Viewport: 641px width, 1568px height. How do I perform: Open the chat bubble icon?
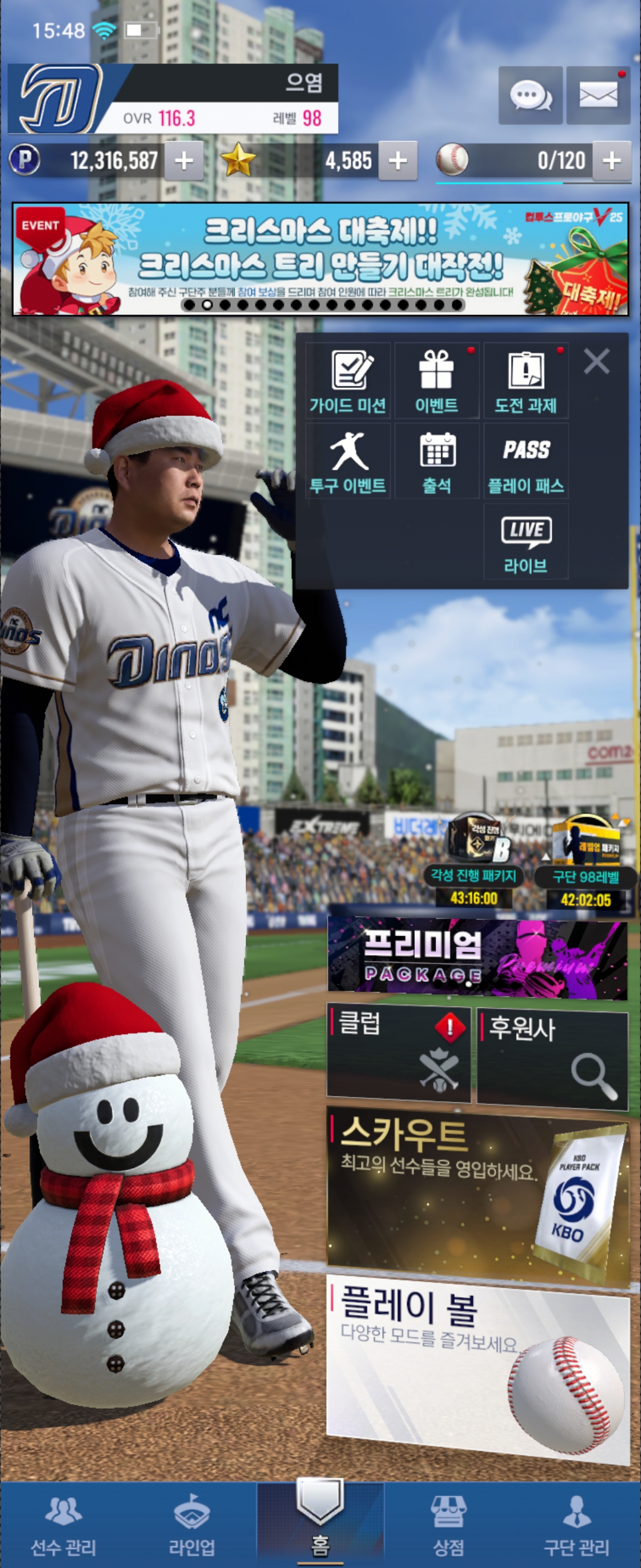pos(529,96)
